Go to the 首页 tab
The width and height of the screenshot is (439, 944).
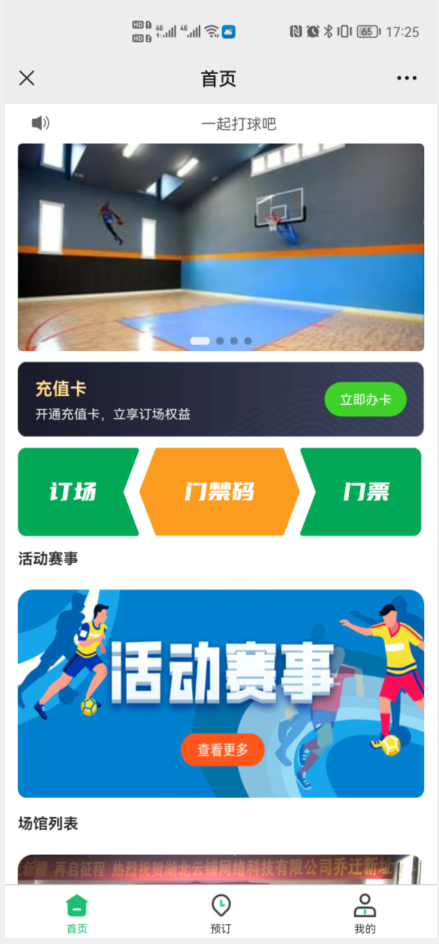(76, 914)
